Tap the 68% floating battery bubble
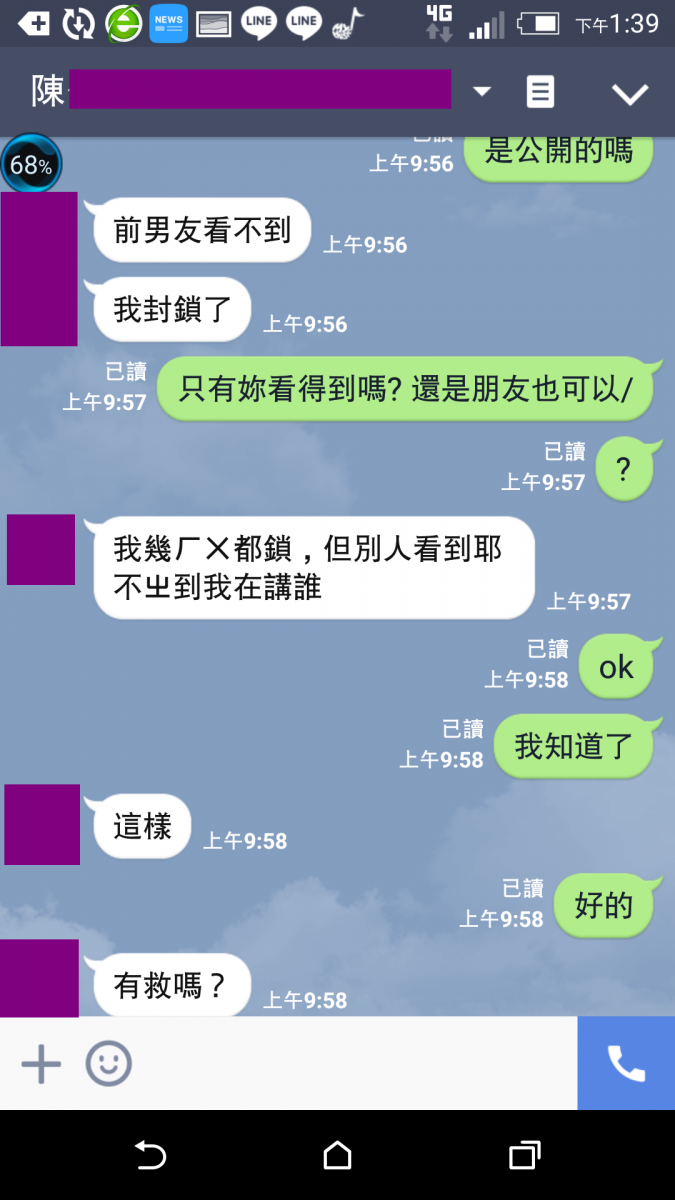This screenshot has height=1200, width=675. click(31, 165)
